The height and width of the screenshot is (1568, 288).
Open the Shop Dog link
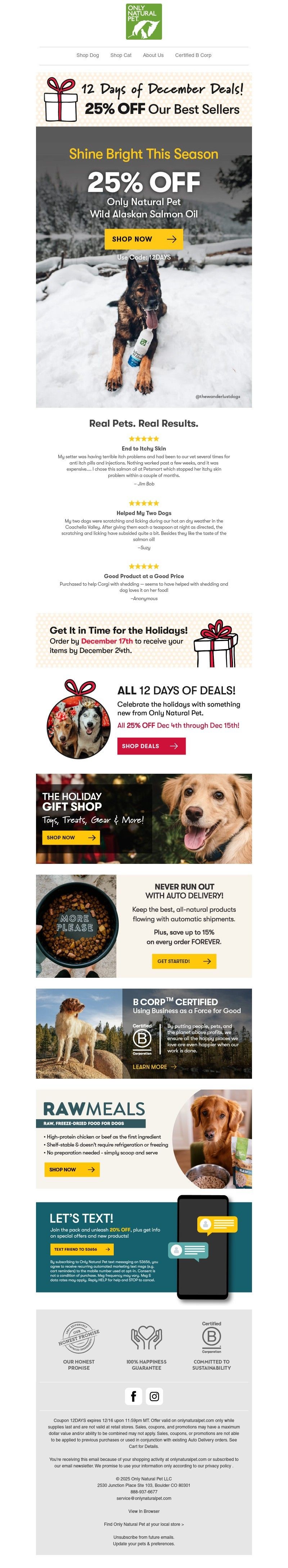coord(87,55)
